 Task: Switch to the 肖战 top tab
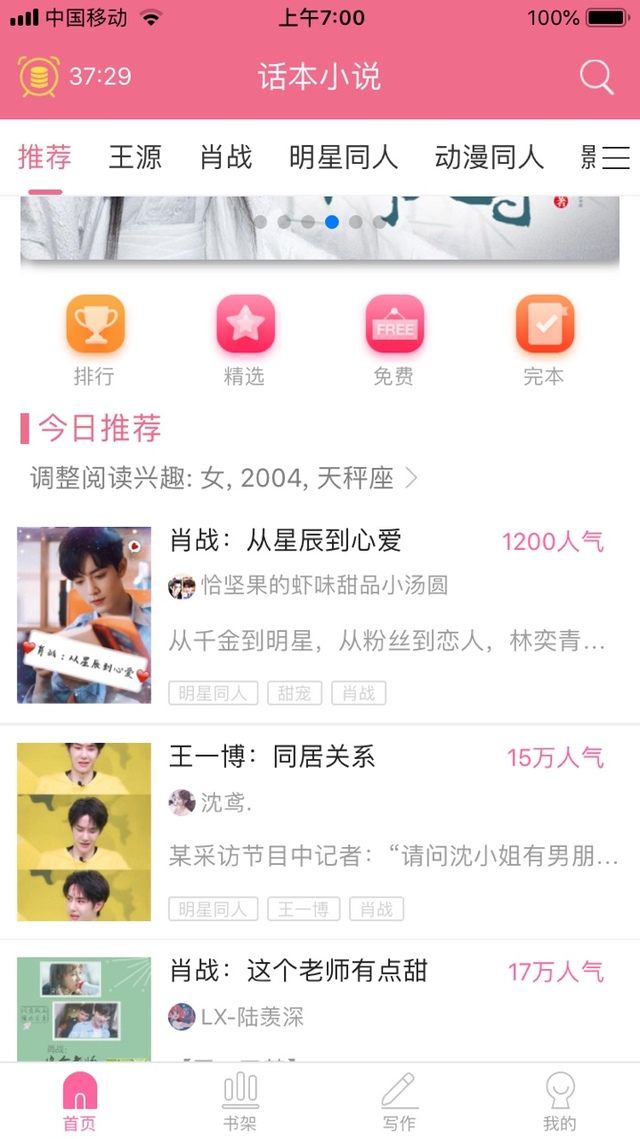[226, 157]
